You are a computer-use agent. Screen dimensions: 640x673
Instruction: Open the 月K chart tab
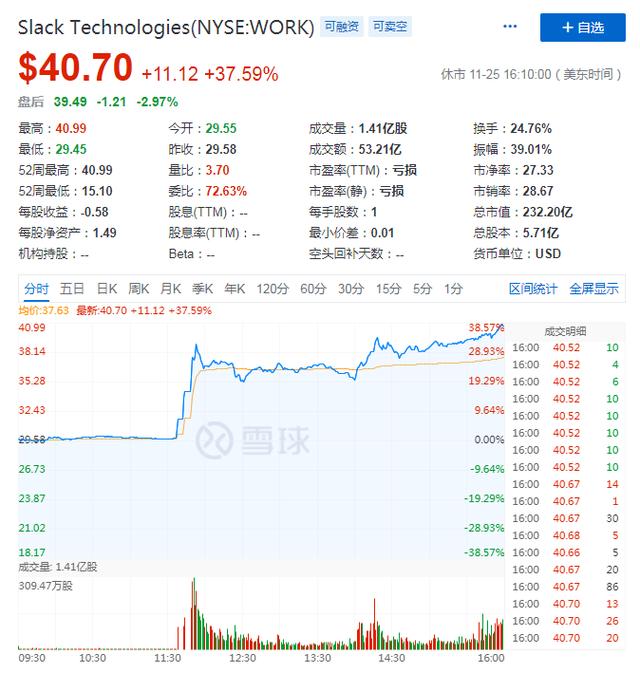click(171, 289)
